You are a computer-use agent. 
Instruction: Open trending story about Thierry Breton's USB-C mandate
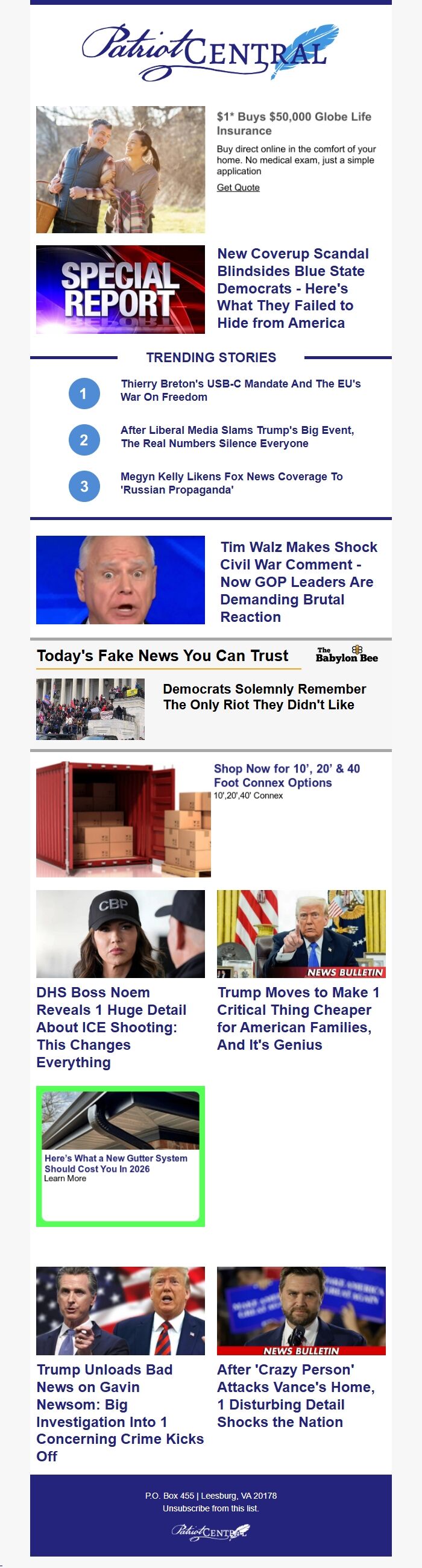pos(241,390)
